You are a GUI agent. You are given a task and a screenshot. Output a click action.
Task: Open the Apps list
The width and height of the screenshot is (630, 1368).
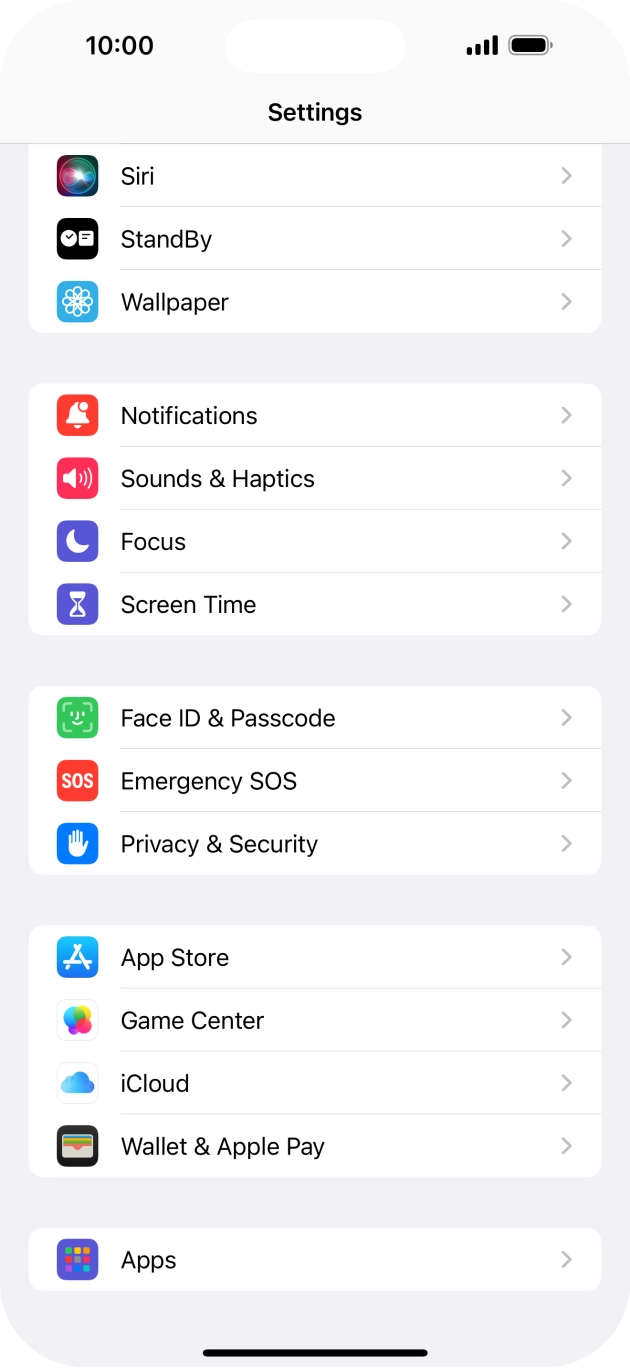pyautogui.click(x=314, y=1260)
